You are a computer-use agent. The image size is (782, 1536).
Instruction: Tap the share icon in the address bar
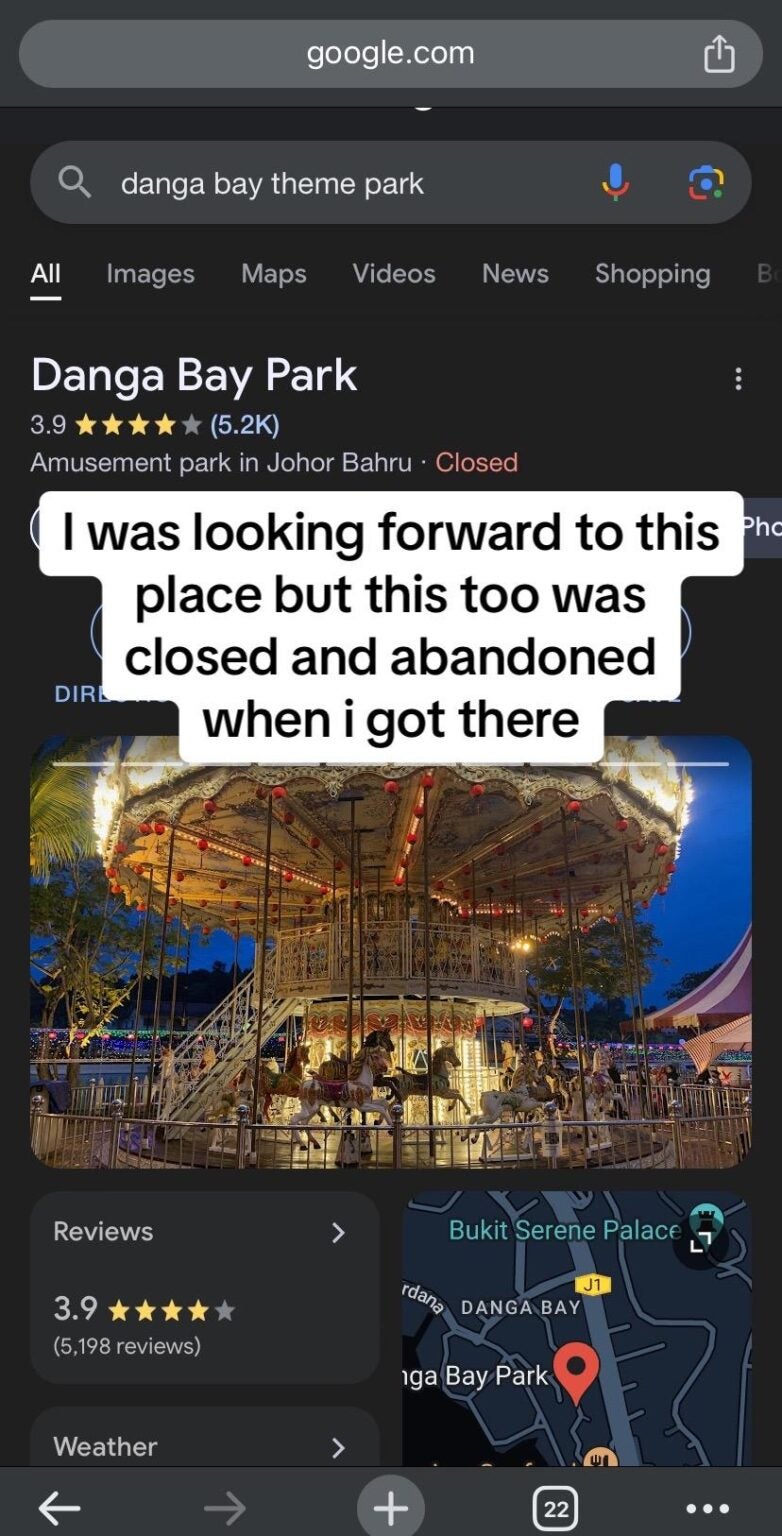pos(719,53)
